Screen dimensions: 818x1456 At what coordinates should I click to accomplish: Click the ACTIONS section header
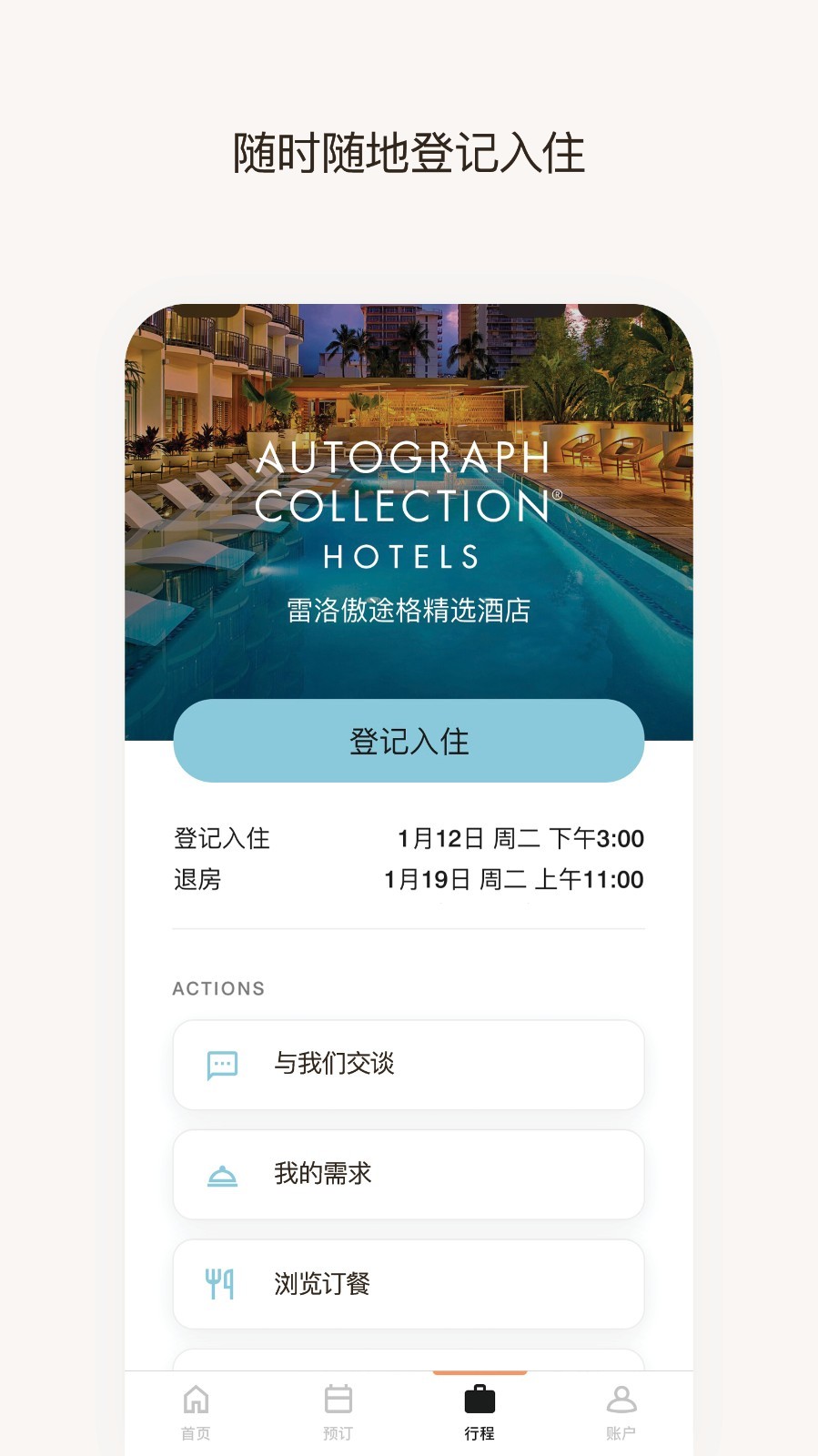point(218,988)
